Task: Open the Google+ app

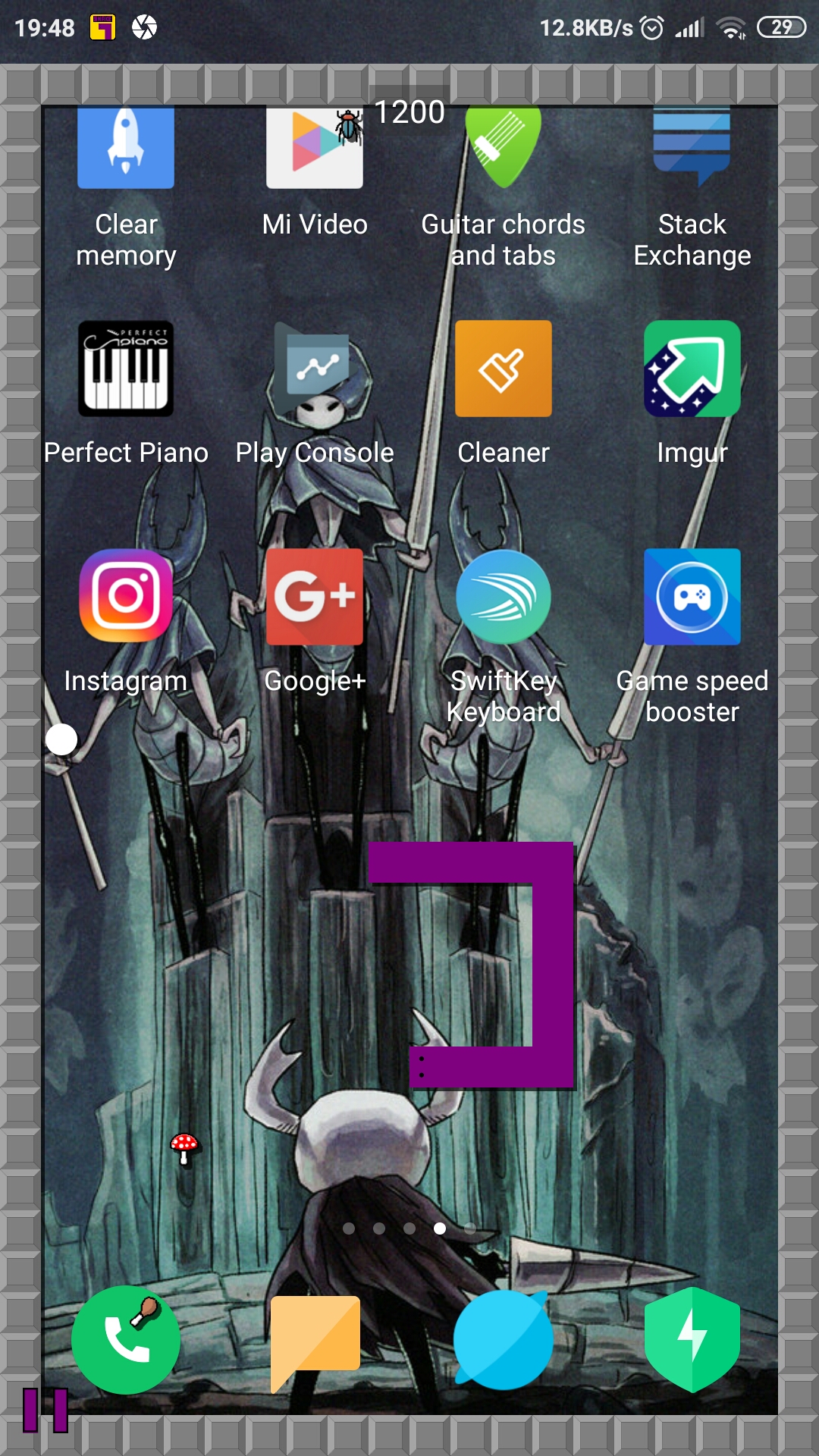Action: pyautogui.click(x=315, y=596)
